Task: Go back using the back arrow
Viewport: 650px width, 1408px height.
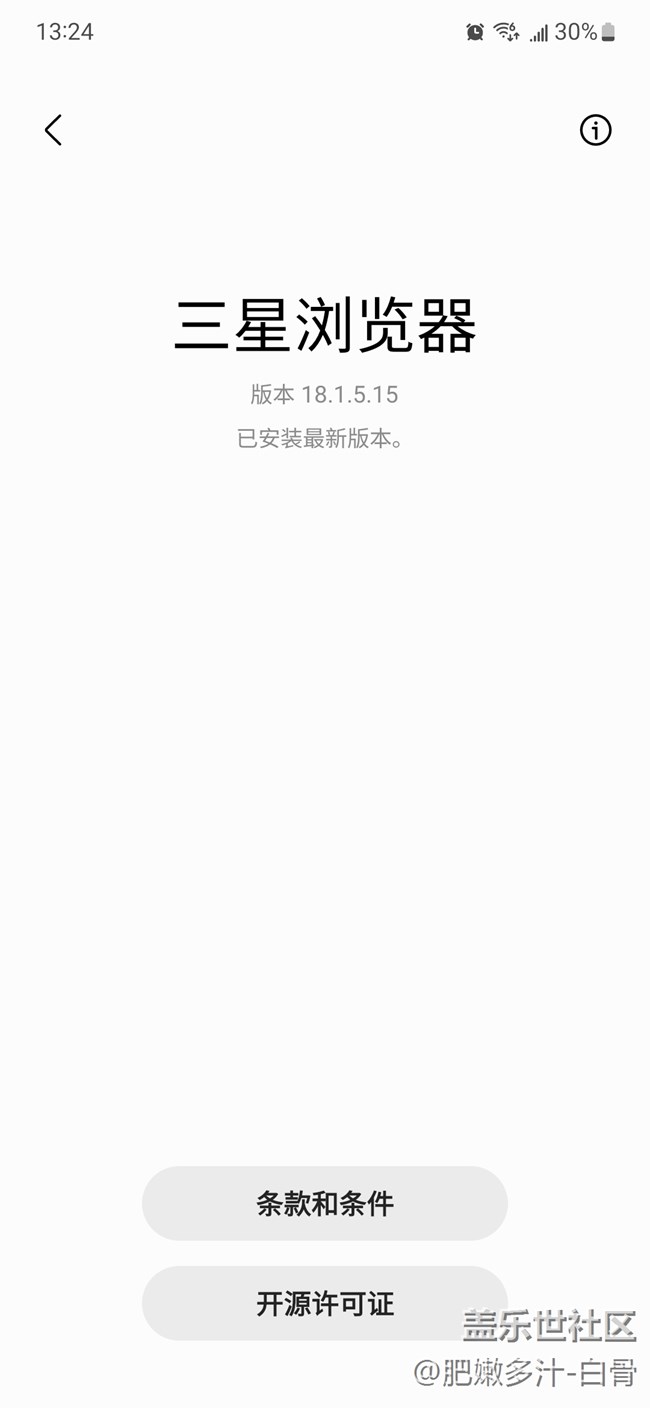Action: click(x=53, y=130)
